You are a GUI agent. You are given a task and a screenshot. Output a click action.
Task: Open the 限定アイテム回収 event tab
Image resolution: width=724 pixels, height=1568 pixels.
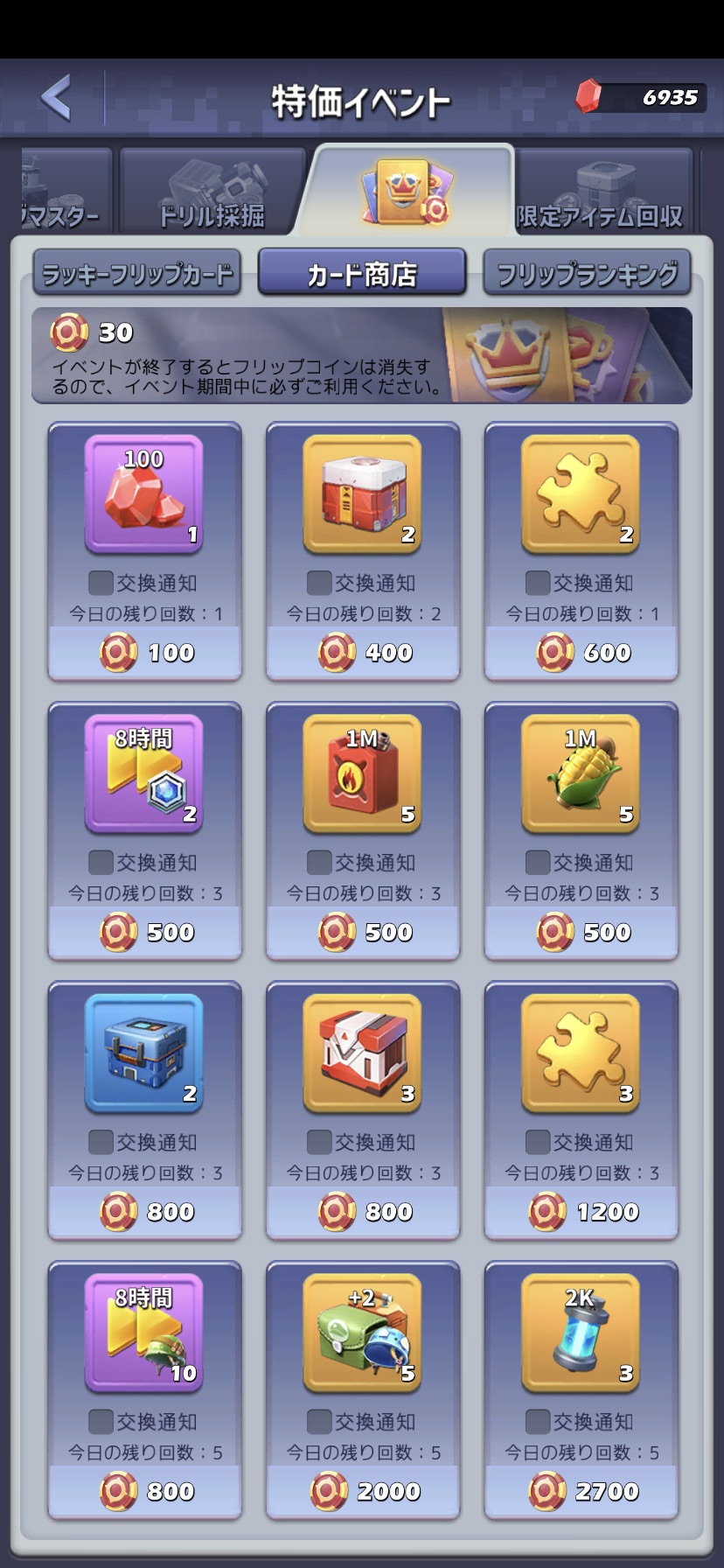click(602, 191)
